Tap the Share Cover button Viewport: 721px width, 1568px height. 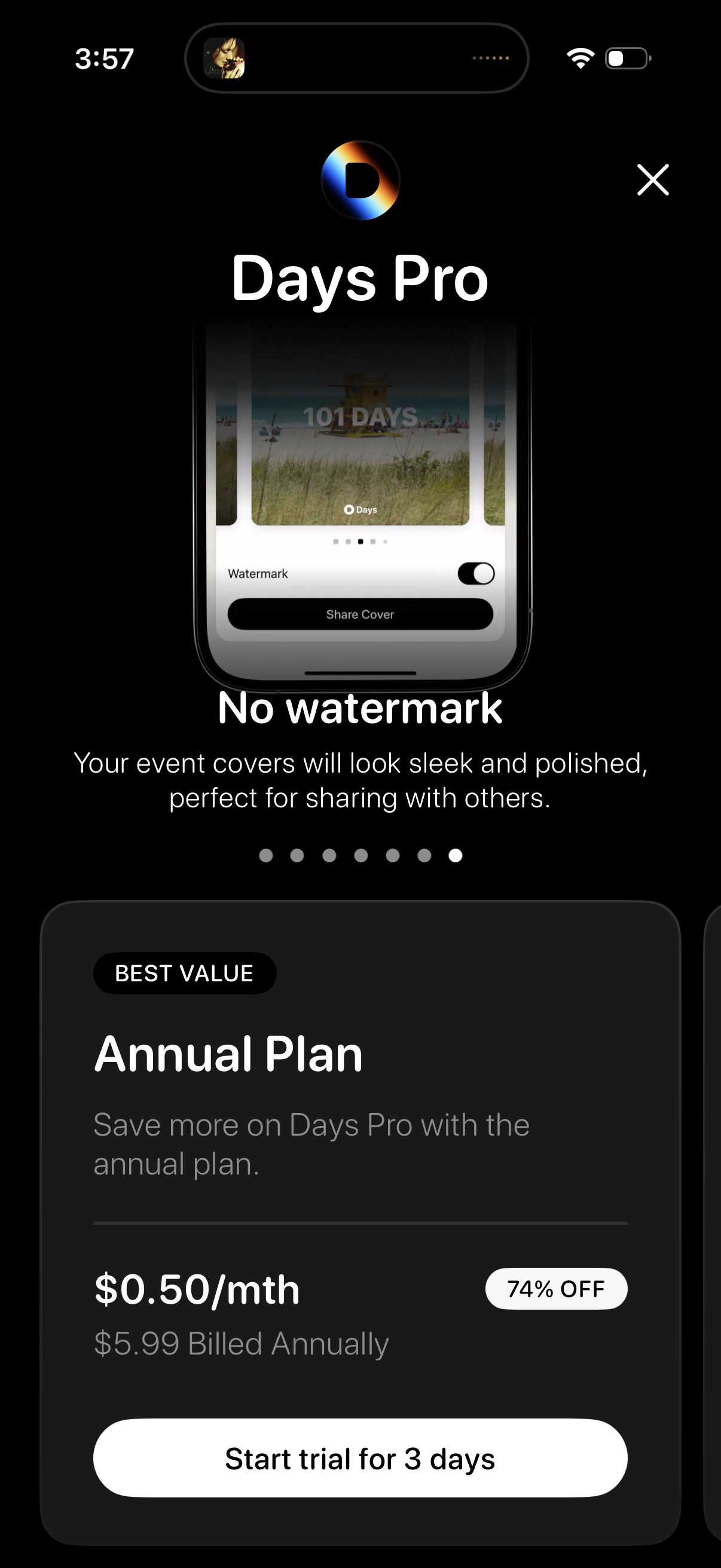(360, 614)
